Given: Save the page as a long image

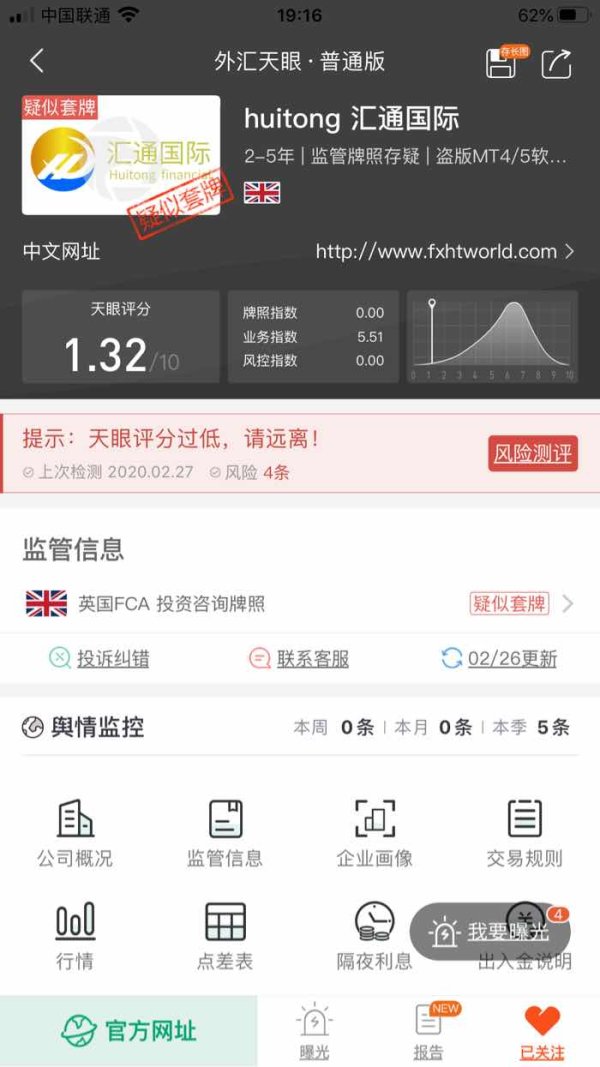Looking at the screenshot, I should 505,62.
